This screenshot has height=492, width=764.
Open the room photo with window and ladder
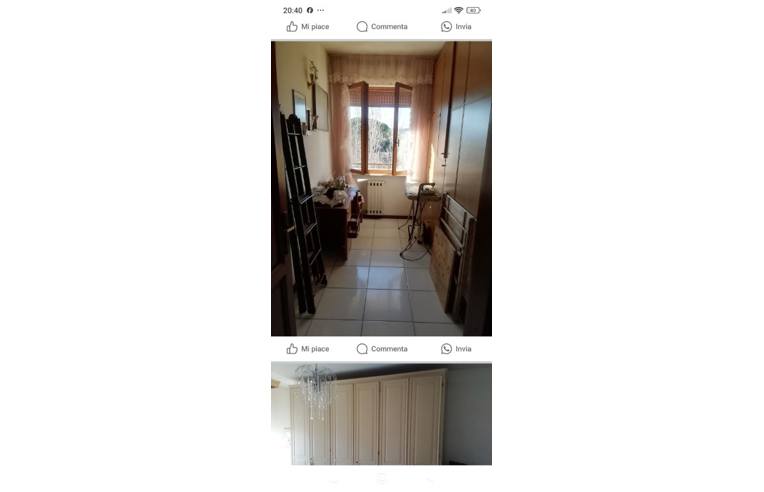[x=381, y=188]
